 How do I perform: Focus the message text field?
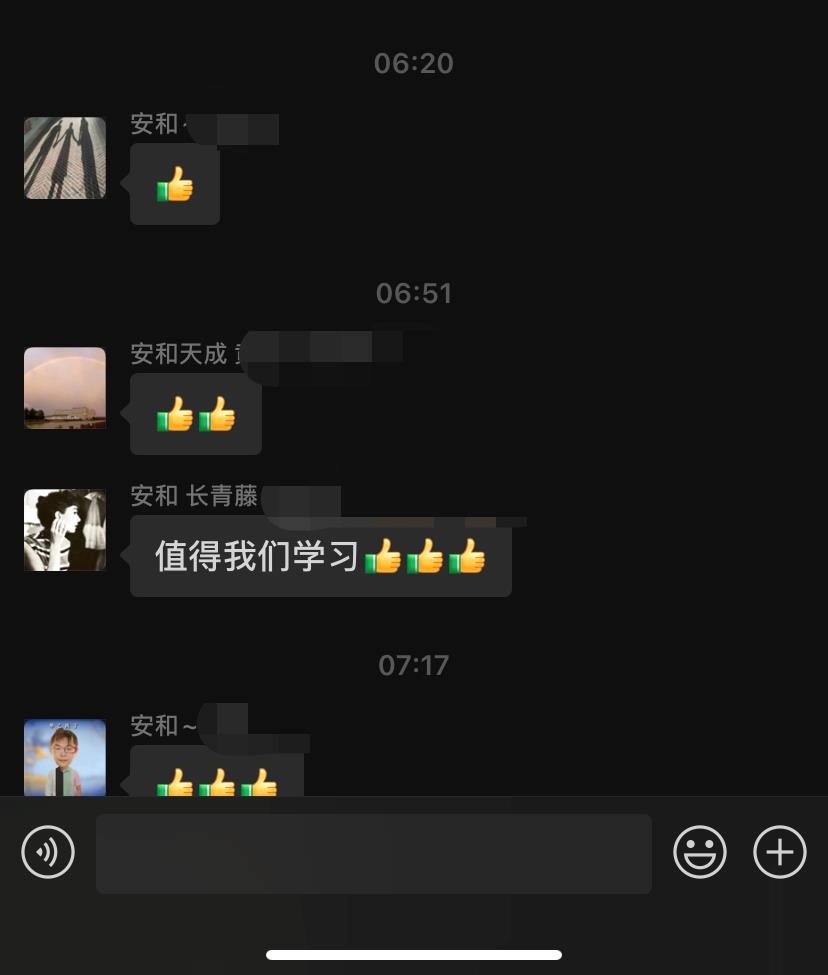(x=373, y=853)
